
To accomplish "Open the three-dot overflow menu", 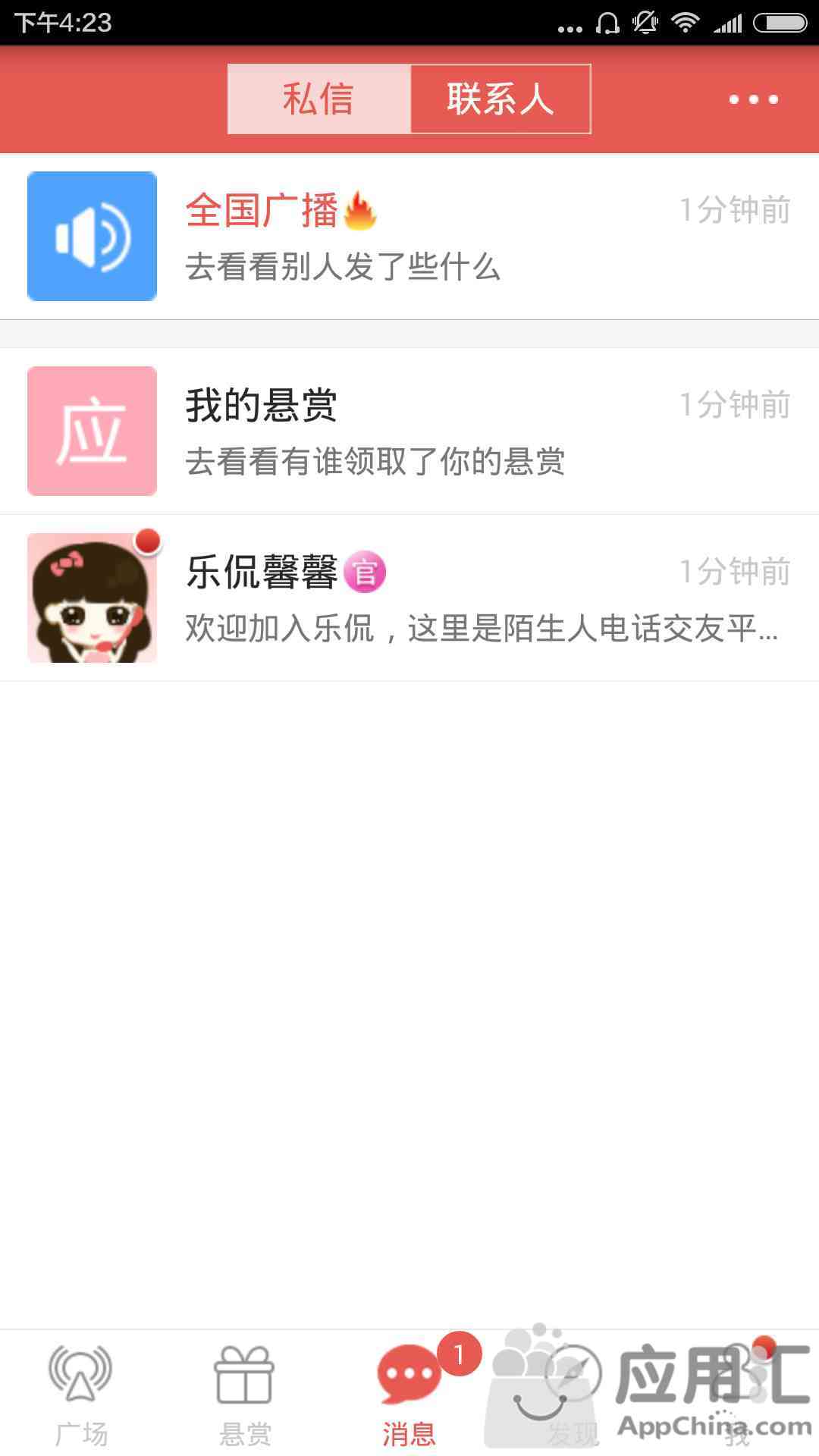I will click(753, 99).
